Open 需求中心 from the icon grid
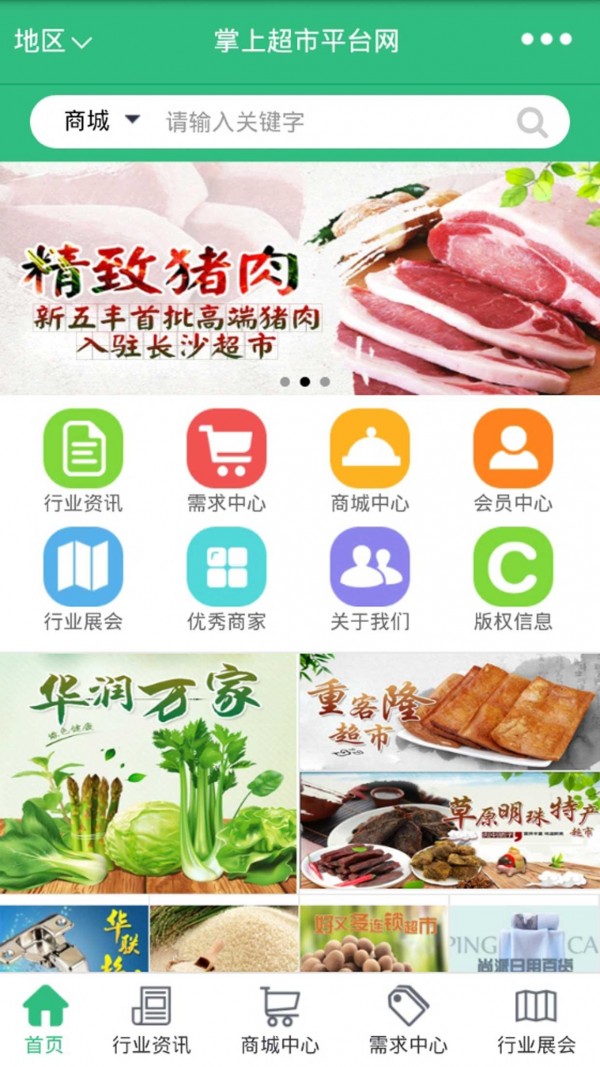 pyautogui.click(x=226, y=460)
